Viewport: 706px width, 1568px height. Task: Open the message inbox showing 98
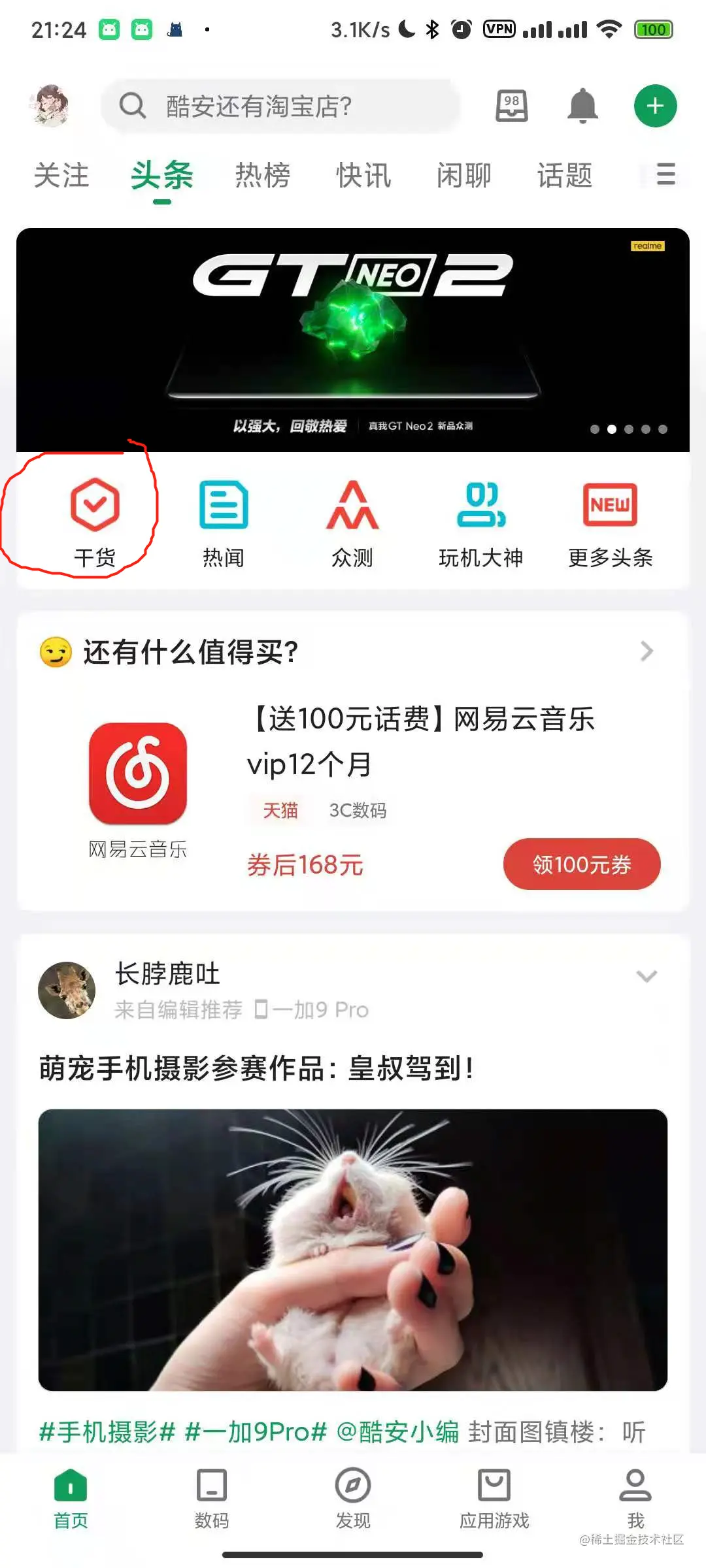[x=511, y=106]
